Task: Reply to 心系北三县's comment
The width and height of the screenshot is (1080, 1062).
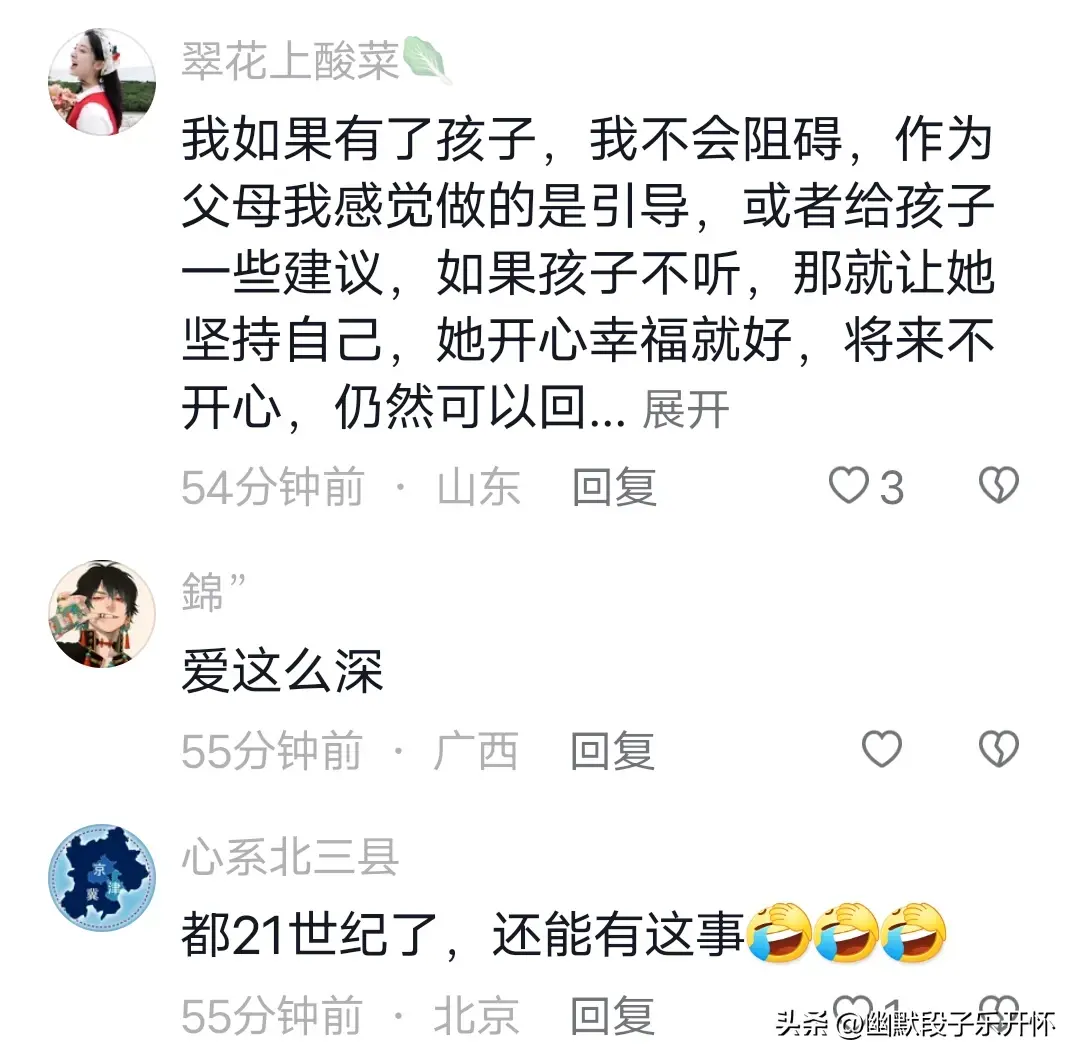Action: click(x=612, y=1016)
